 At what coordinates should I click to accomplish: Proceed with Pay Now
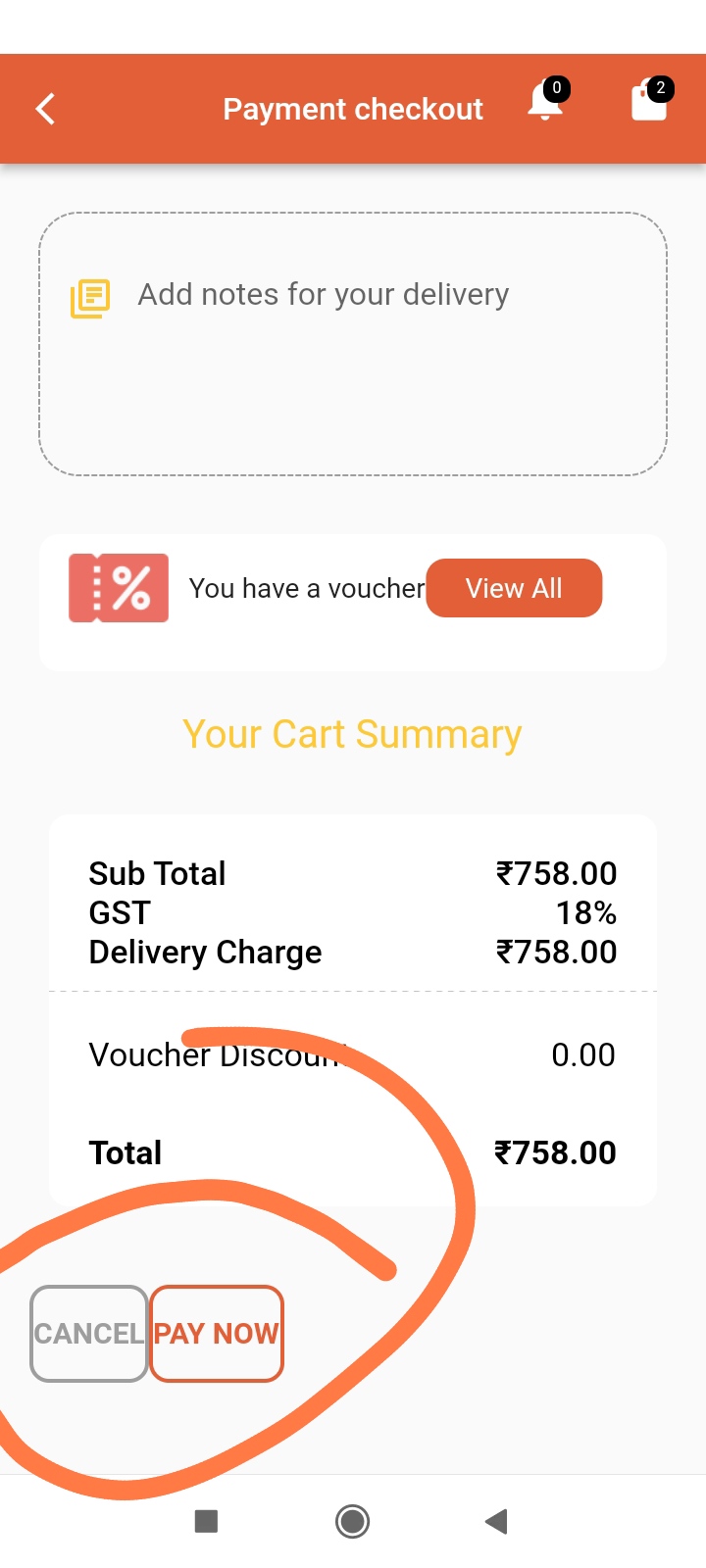point(217,1334)
